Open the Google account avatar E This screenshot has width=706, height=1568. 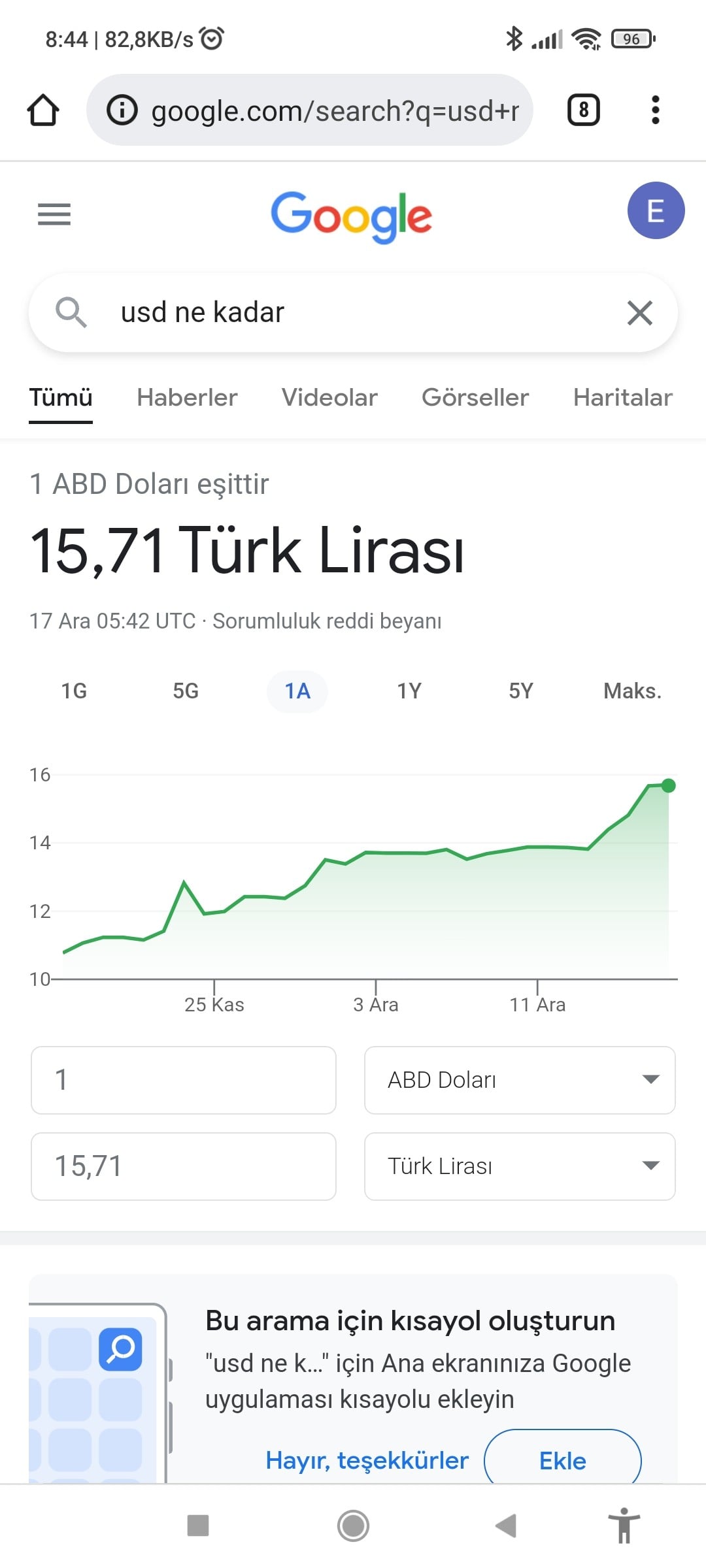[x=656, y=210]
